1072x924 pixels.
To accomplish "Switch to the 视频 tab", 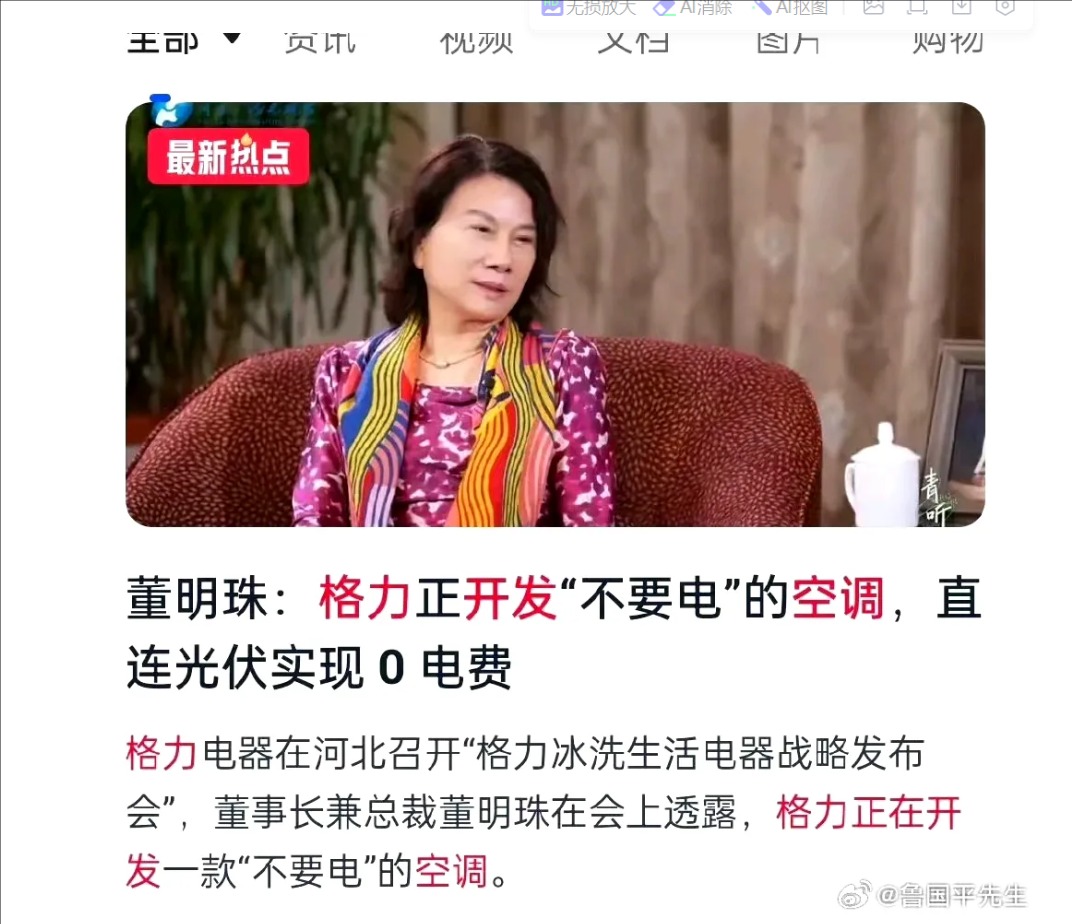I will (476, 42).
